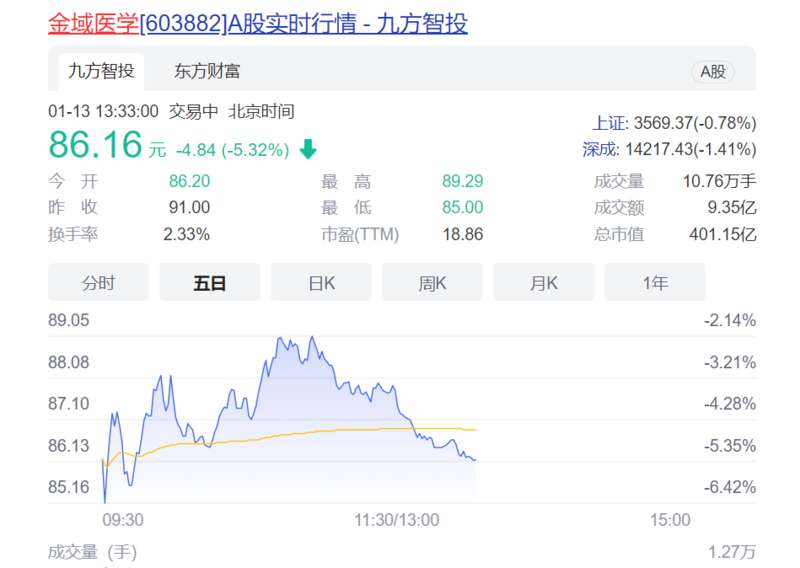Switch to the 周K chart
This screenshot has height=568, width=800.
(432, 283)
